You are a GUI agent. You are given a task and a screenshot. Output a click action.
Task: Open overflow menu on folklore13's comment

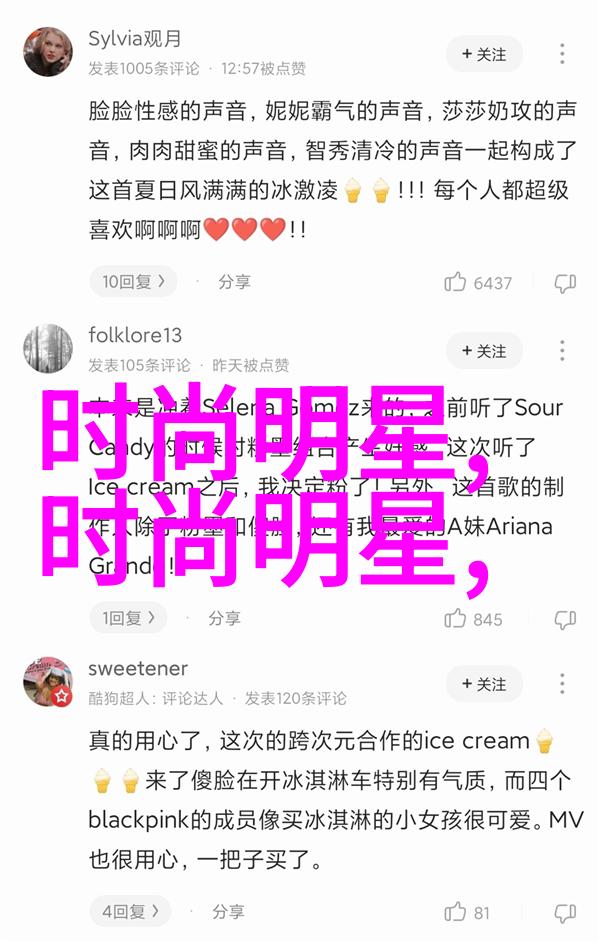tap(563, 351)
